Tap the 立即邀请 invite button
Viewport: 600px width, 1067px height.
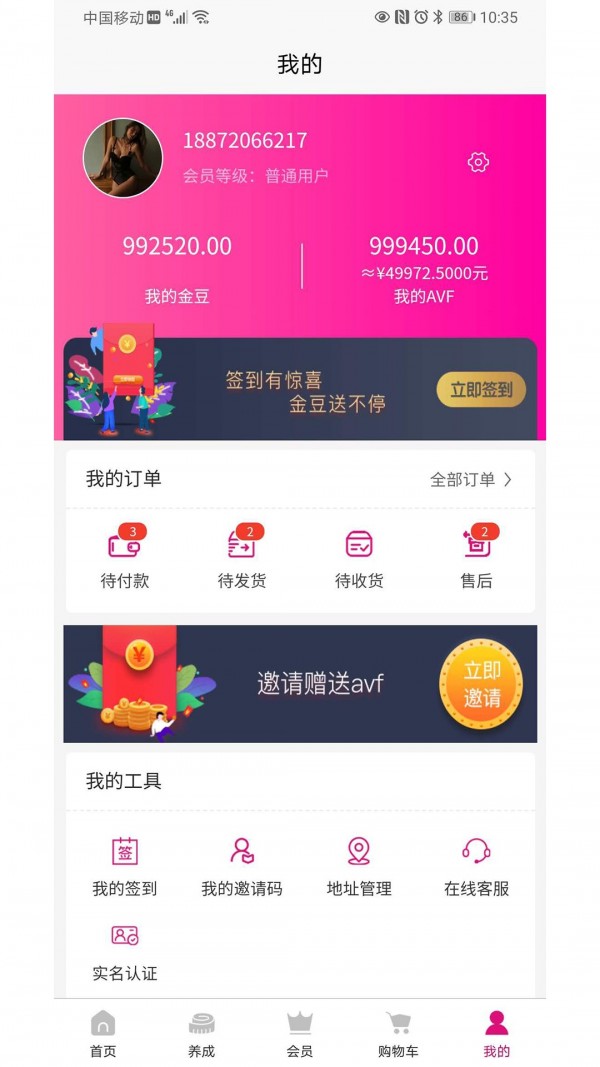tap(481, 684)
